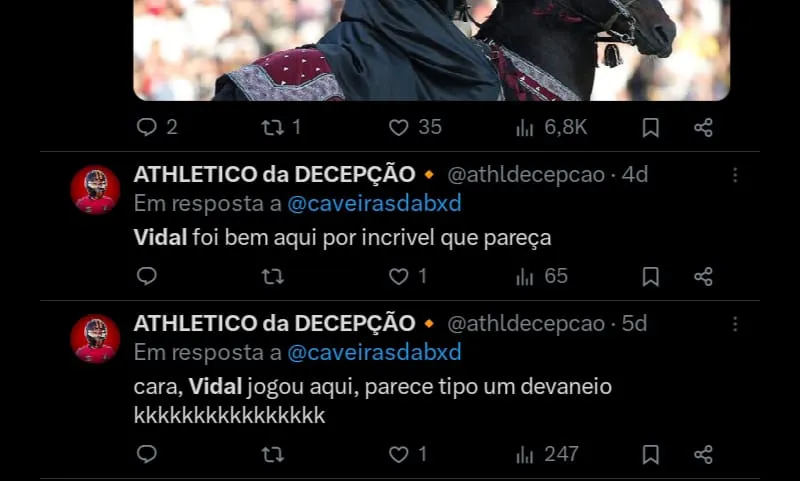Viewport: 800px width, 481px height.
Task: Repost the 'Vidal foi bem aqui' tweet
Action: pos(273,276)
